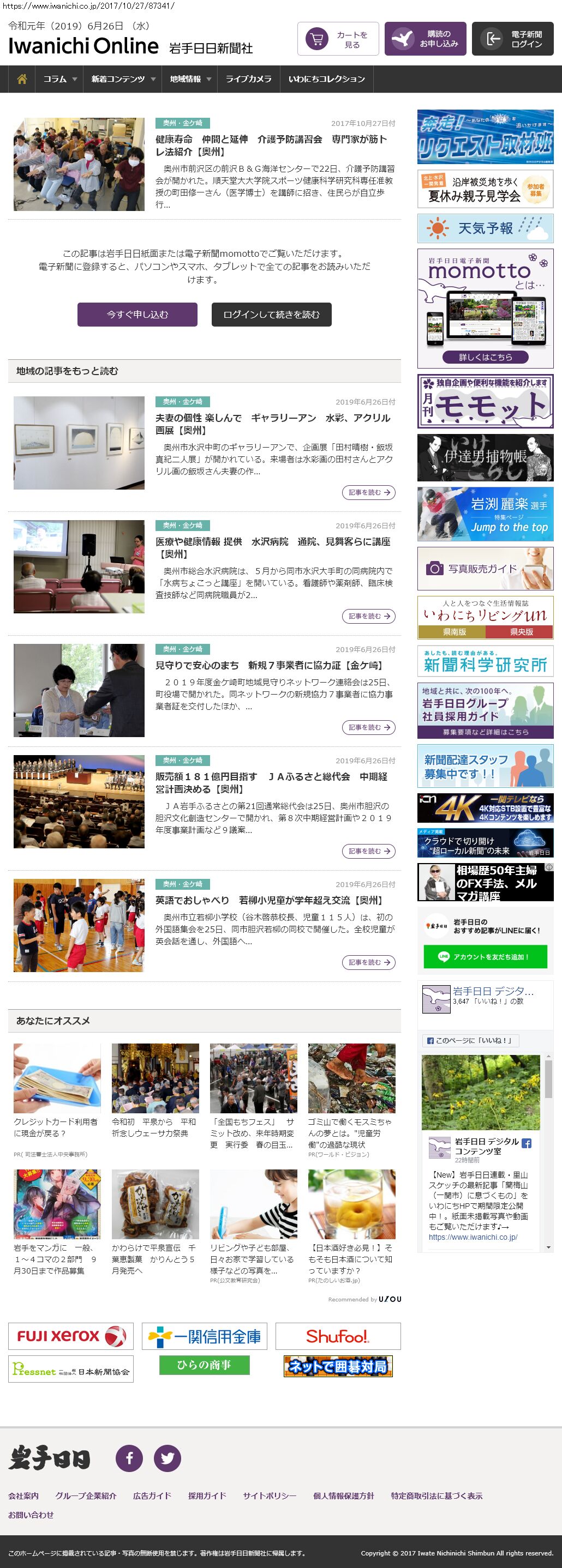The height and width of the screenshot is (1568, 562).
Task: Expand the 地域情報 menu
Action: 189,79
